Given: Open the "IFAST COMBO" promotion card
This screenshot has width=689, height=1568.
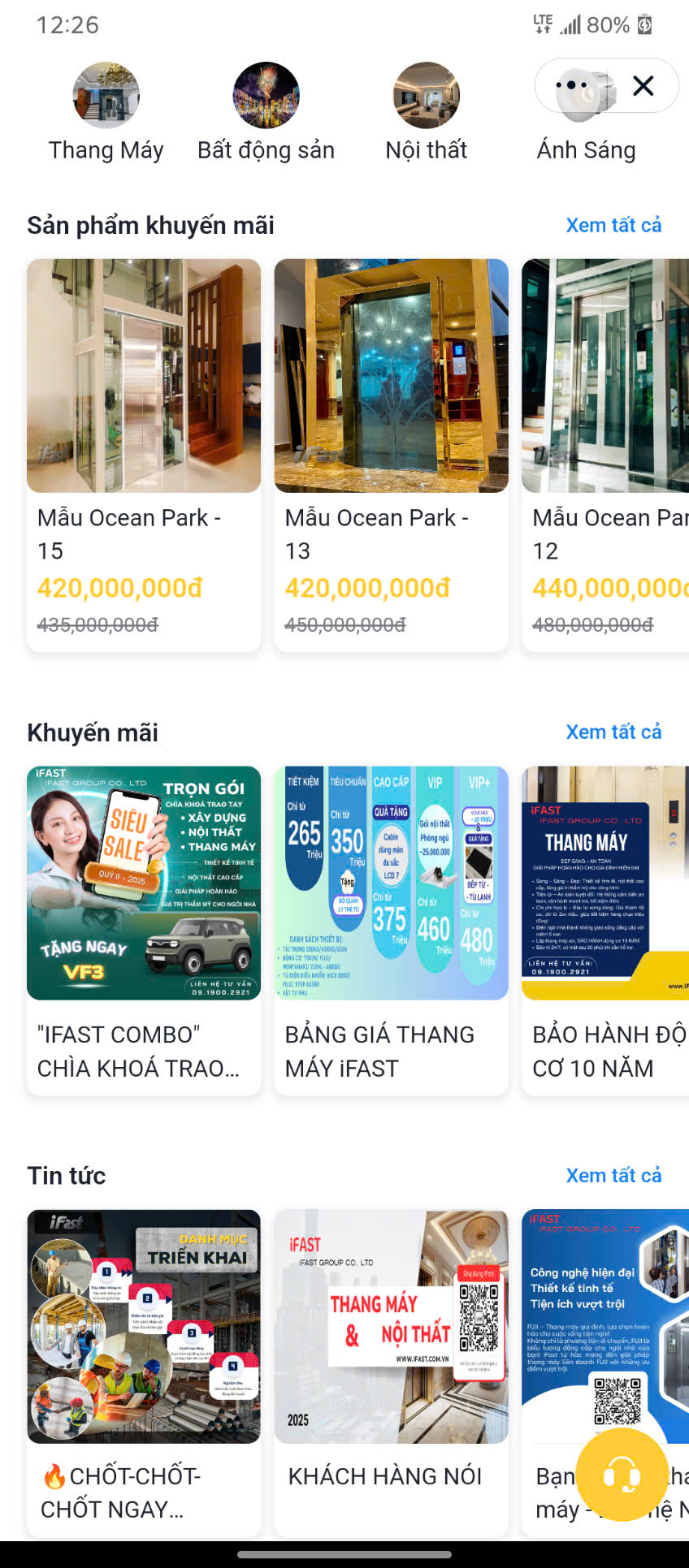Looking at the screenshot, I should (x=144, y=930).
